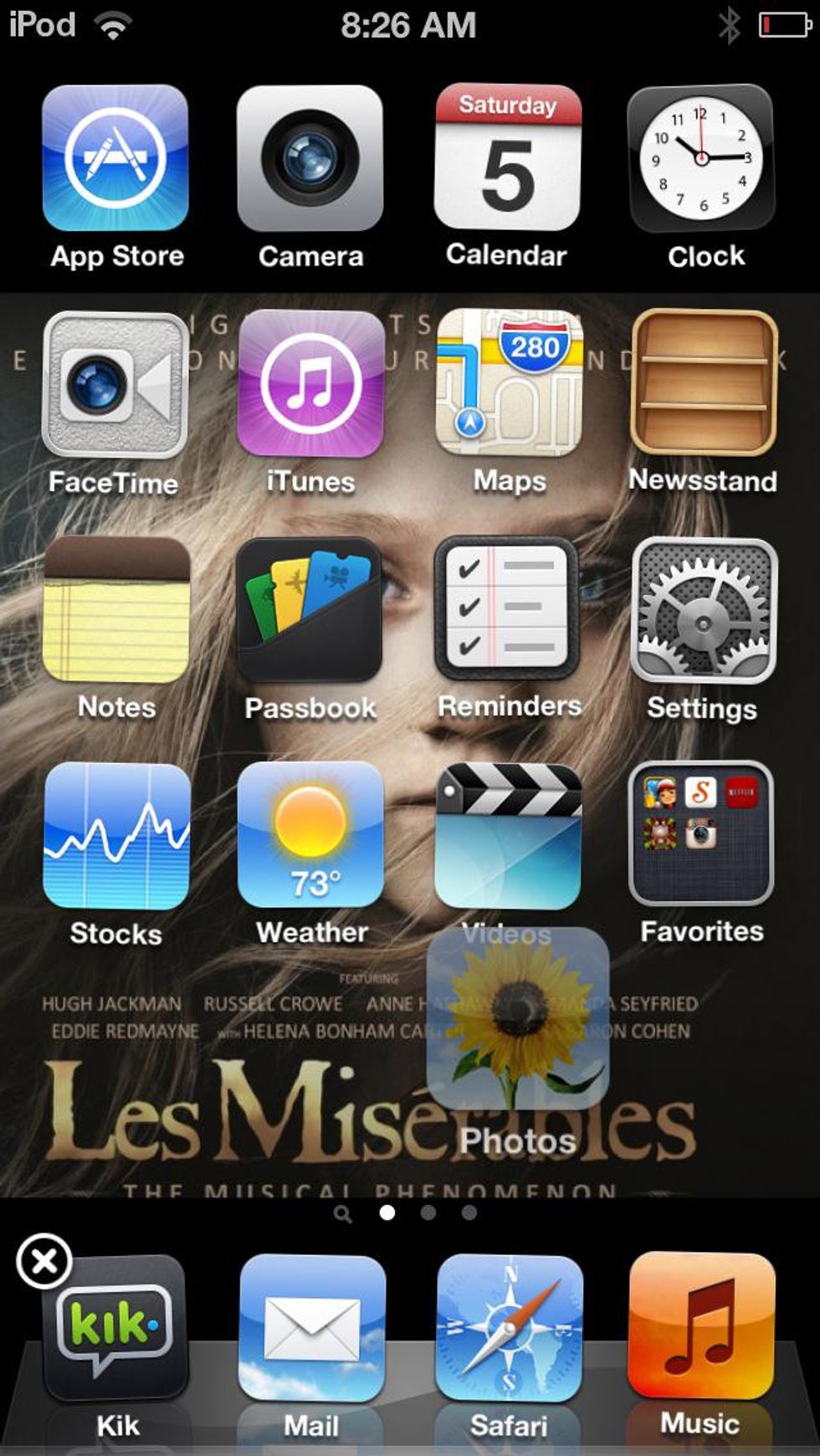820x1456 pixels.
Task: Launch Safari from the dock
Action: [x=509, y=1329]
